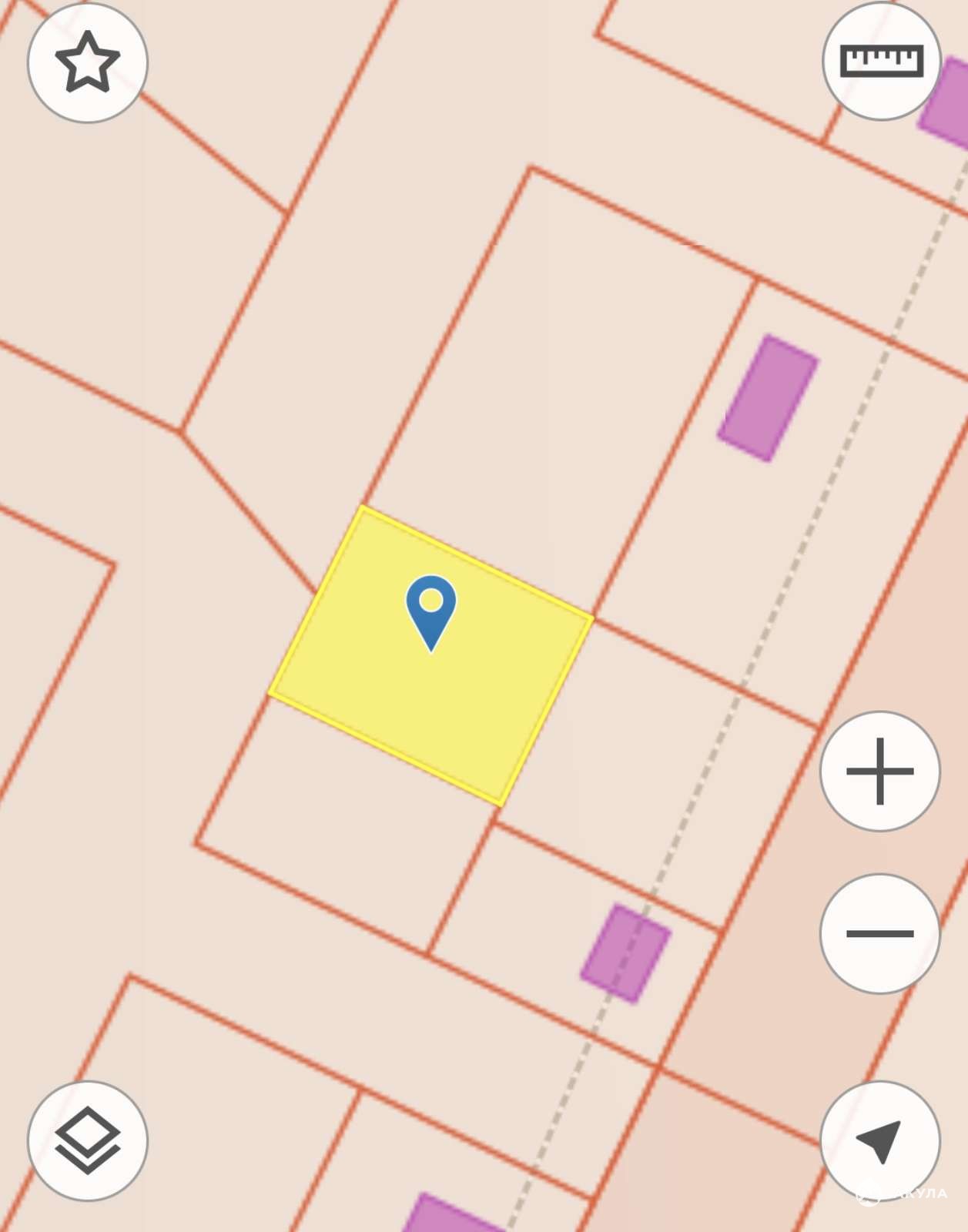968x1232 pixels.
Task: Add this parcel to favorites
Action: pyautogui.click(x=87, y=62)
